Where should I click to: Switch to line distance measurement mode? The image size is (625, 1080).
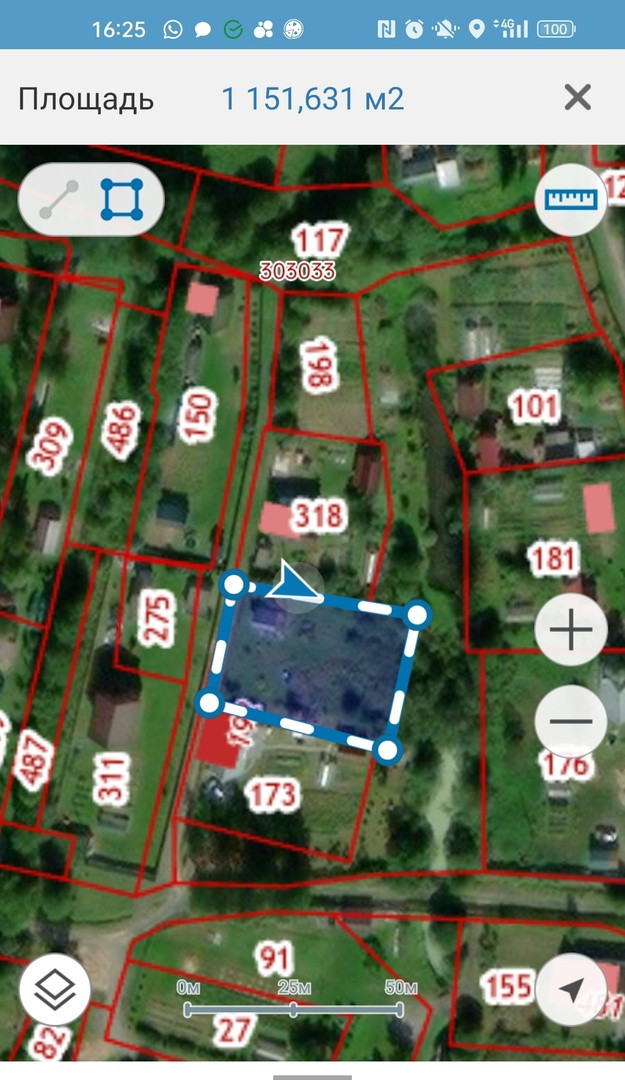(59, 200)
